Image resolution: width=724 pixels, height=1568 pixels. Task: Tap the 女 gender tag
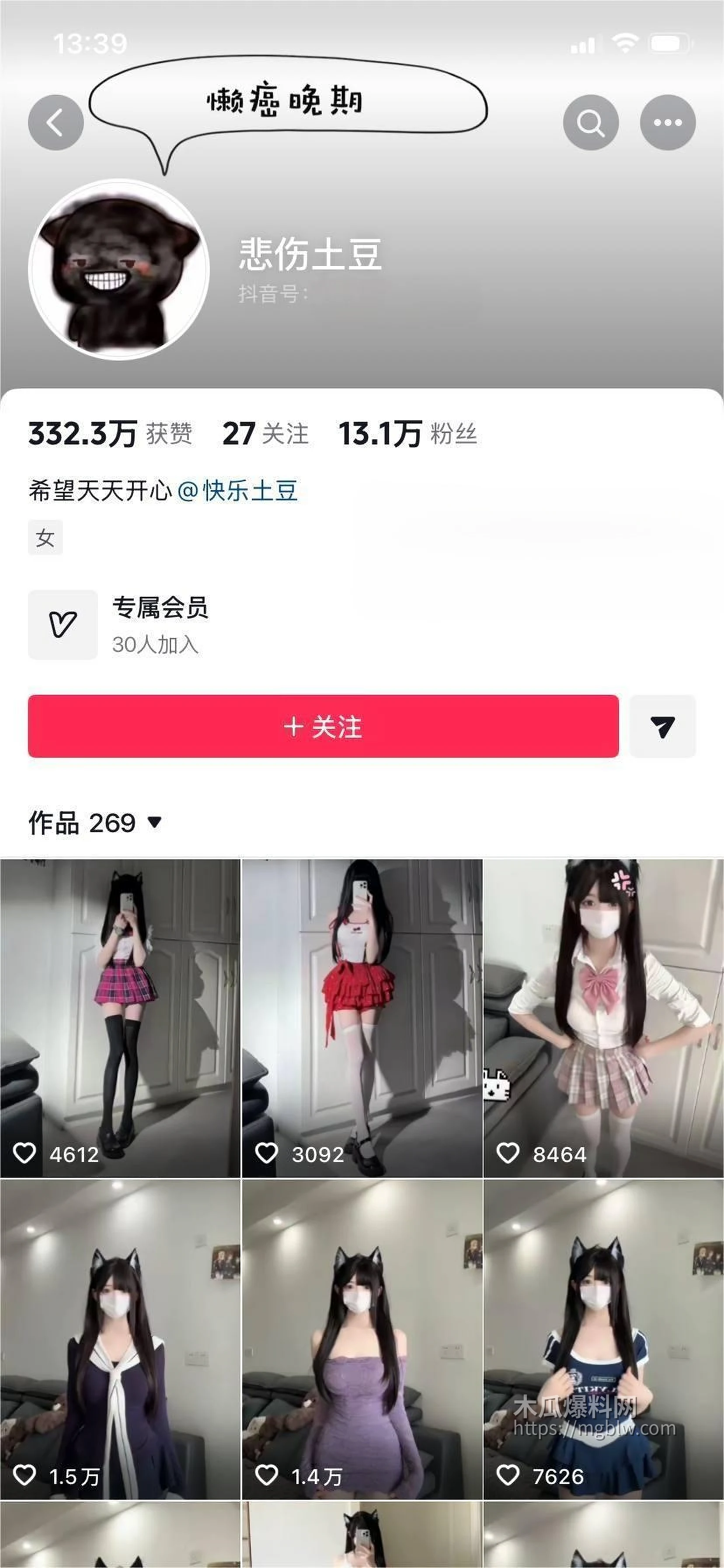[45, 537]
